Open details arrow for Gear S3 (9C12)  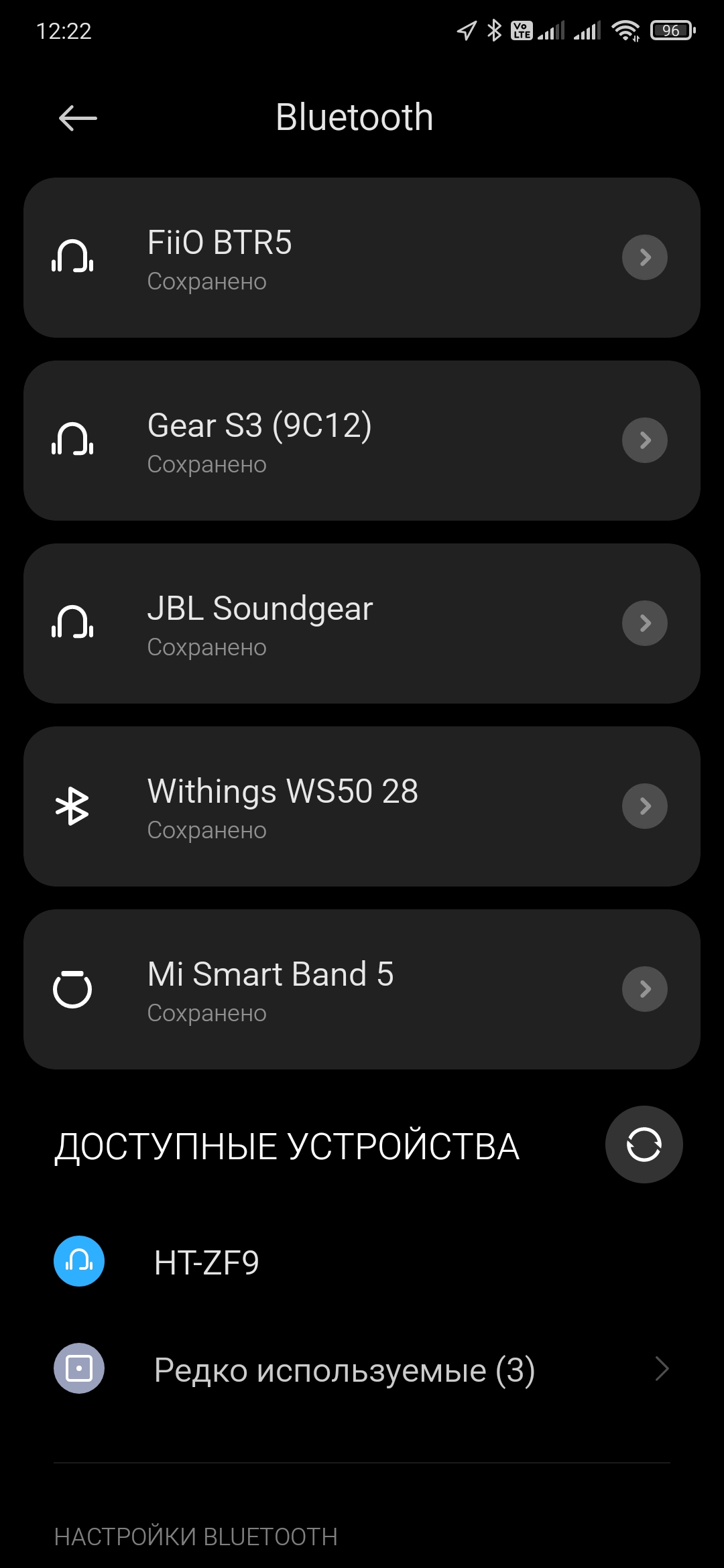click(644, 440)
